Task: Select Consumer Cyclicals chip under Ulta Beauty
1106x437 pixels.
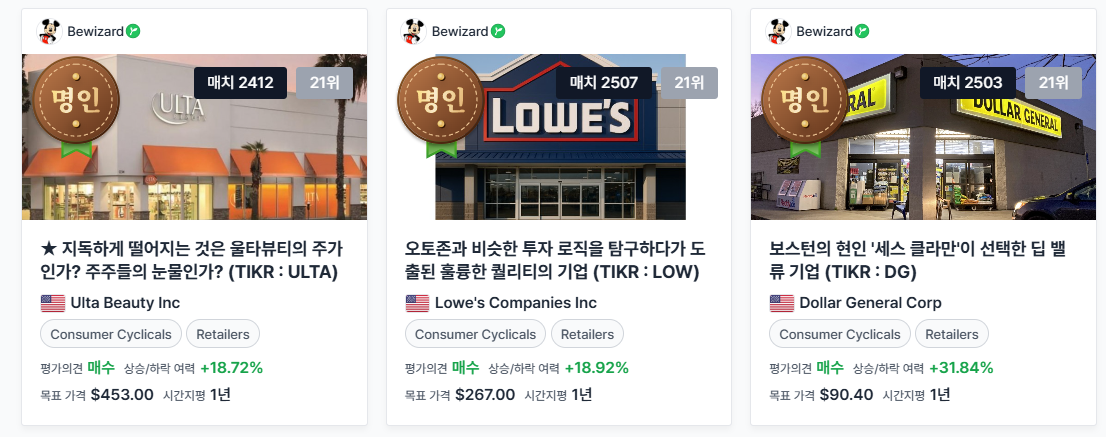Action: [x=111, y=334]
